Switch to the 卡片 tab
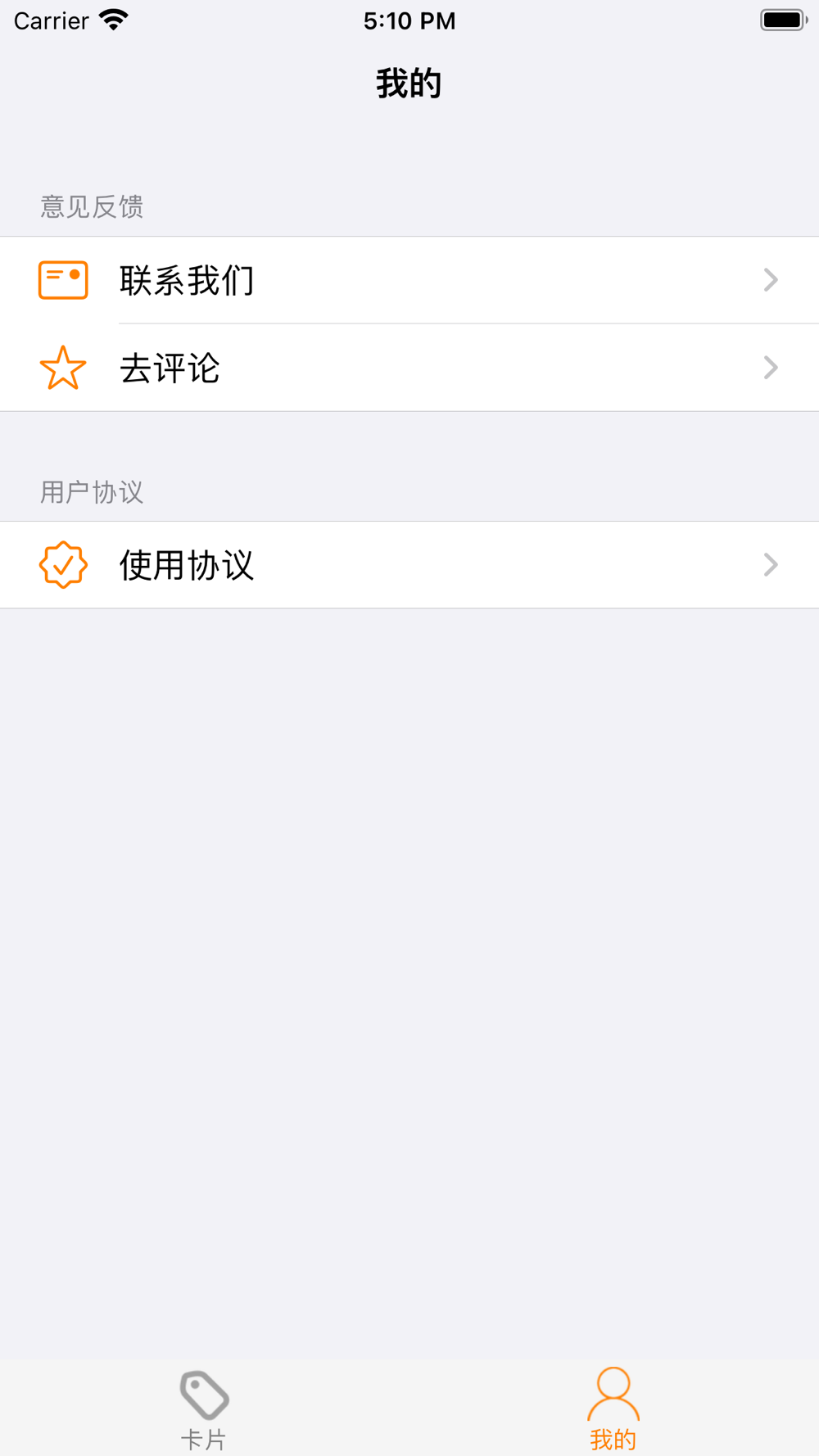This screenshot has height=1456, width=819. pyautogui.click(x=204, y=1409)
